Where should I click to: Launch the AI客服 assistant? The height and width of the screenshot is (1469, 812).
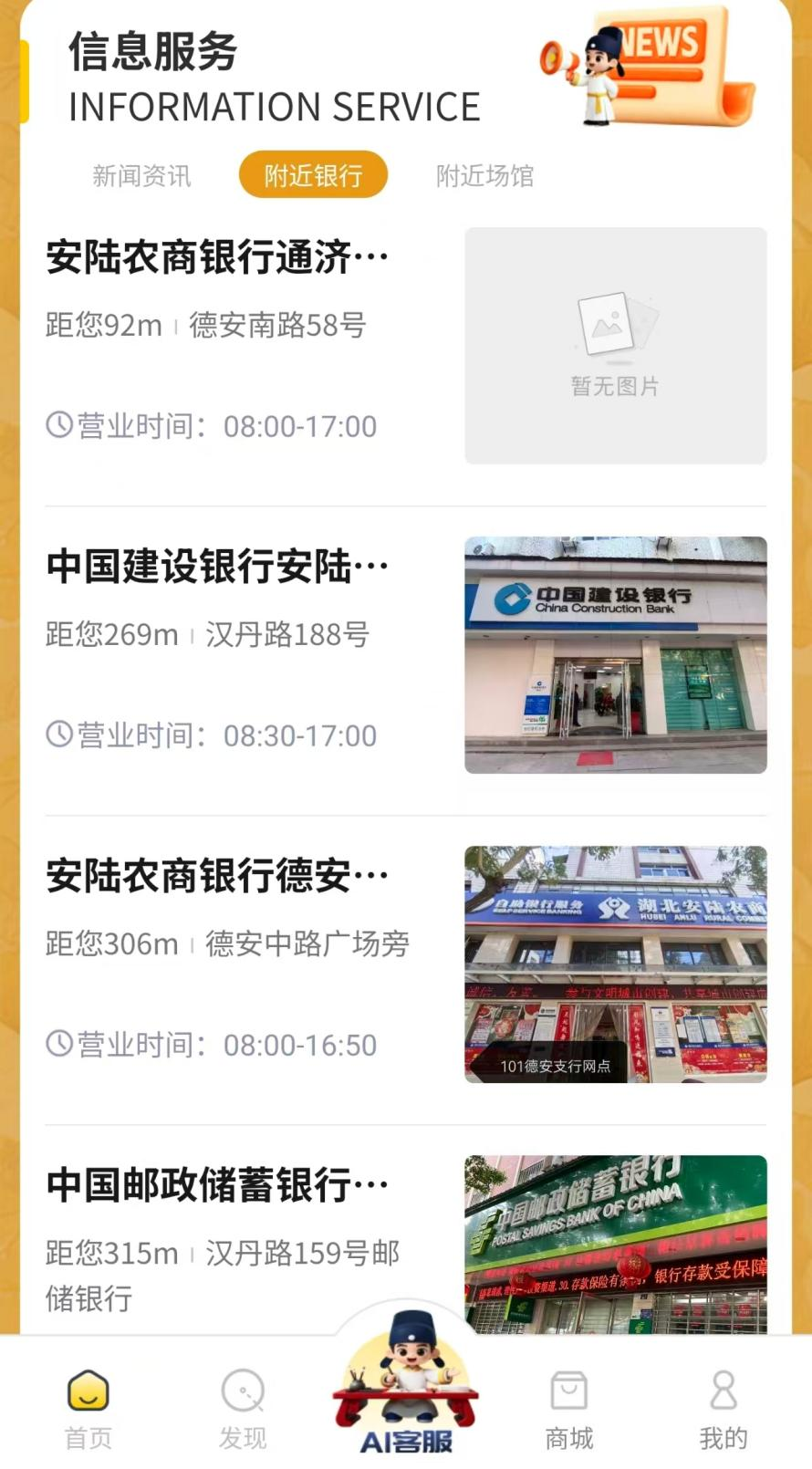click(406, 1396)
